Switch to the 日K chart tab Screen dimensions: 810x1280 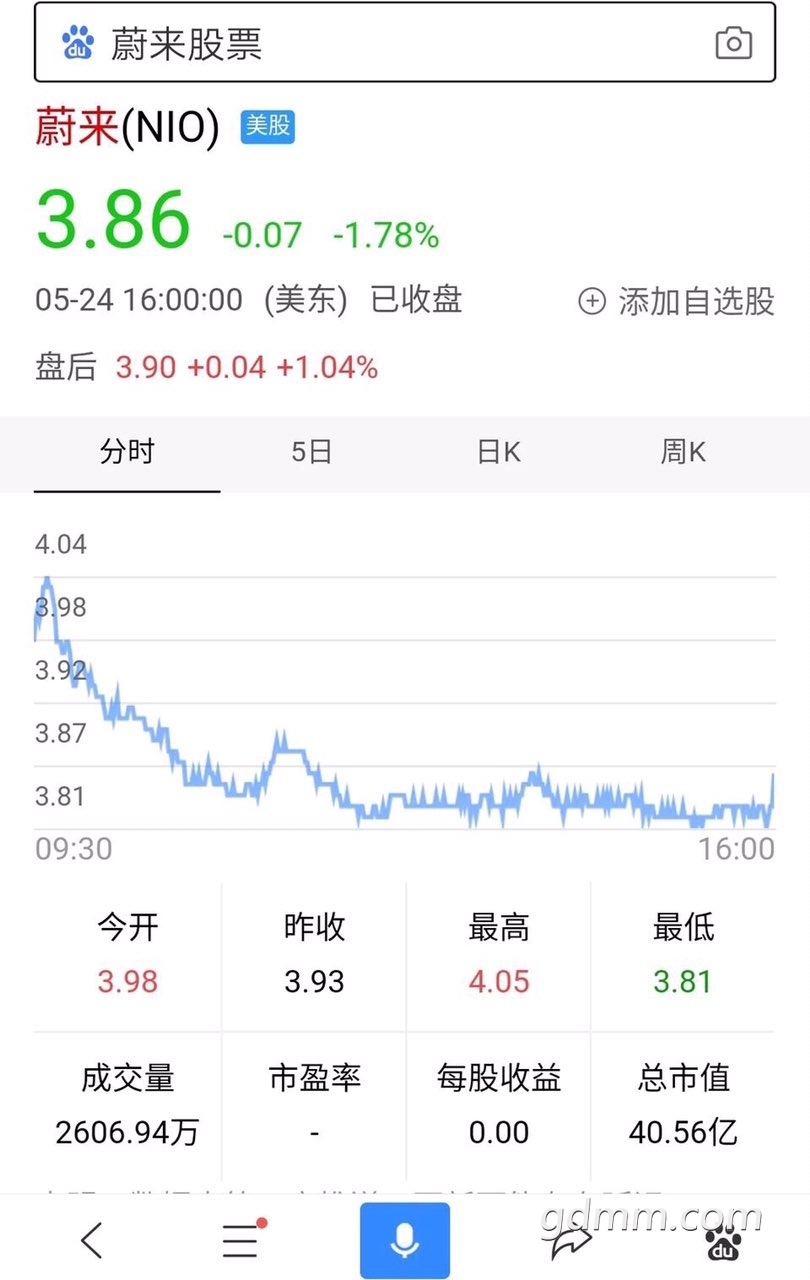(498, 452)
